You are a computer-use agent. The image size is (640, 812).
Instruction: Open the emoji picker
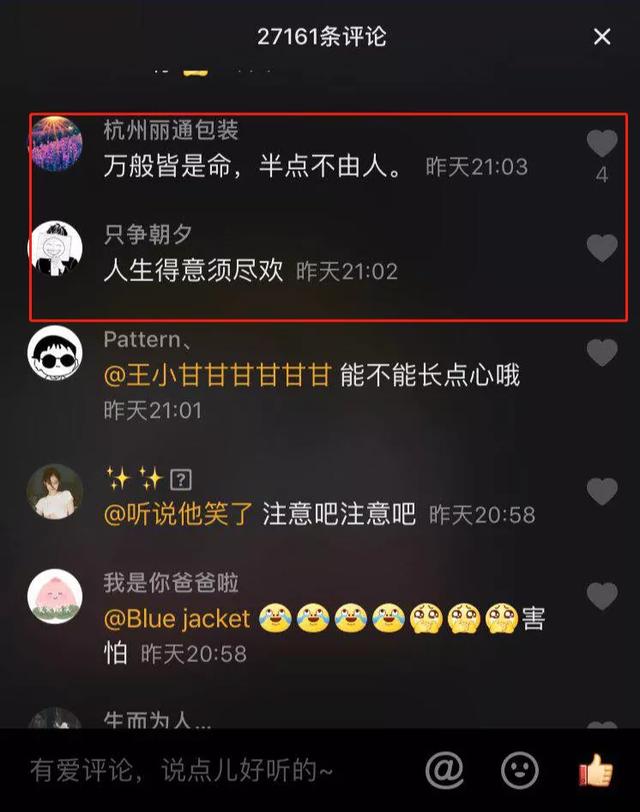pyautogui.click(x=519, y=770)
